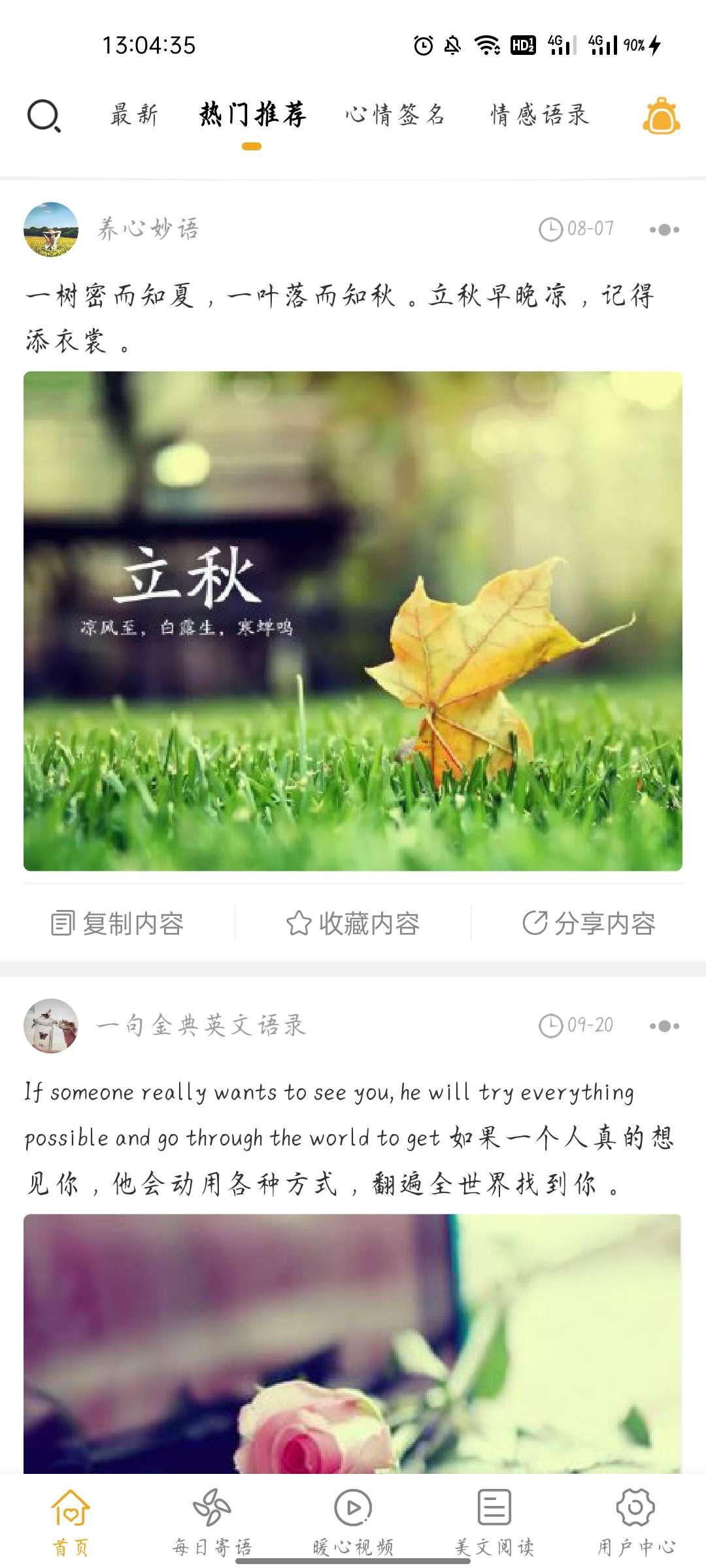
Task: Open the 情感语录 tab
Action: (538, 115)
